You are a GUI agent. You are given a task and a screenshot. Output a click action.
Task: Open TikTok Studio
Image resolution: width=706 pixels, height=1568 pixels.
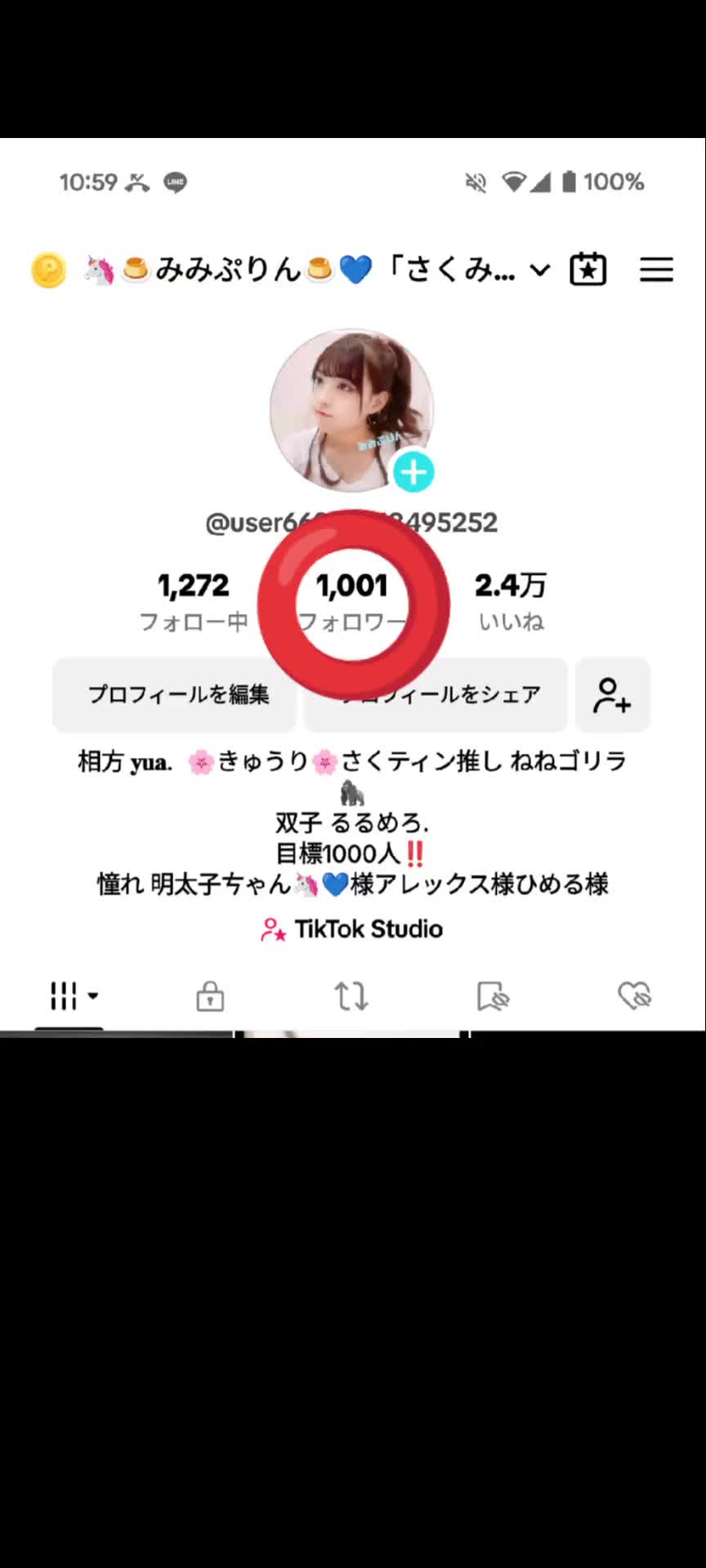352,929
